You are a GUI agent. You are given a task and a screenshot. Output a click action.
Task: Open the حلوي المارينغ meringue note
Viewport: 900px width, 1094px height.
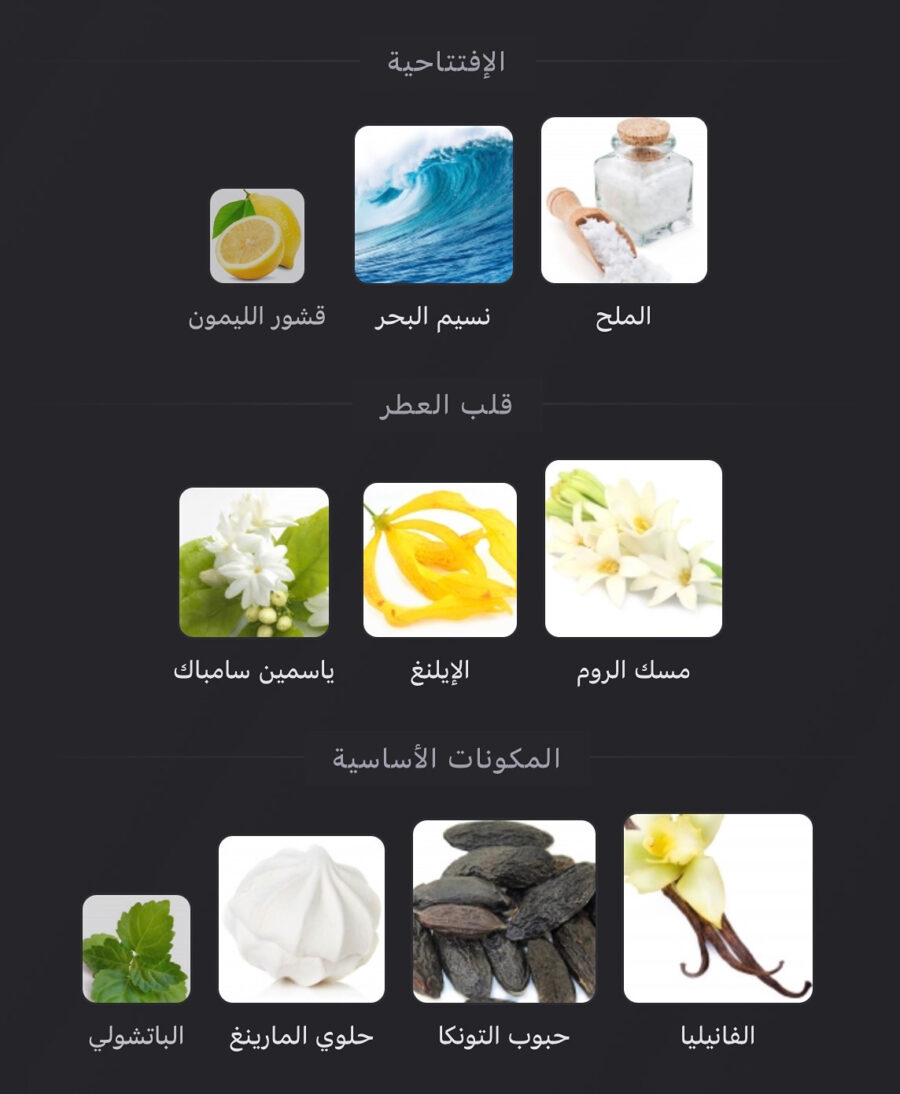pos(301,919)
